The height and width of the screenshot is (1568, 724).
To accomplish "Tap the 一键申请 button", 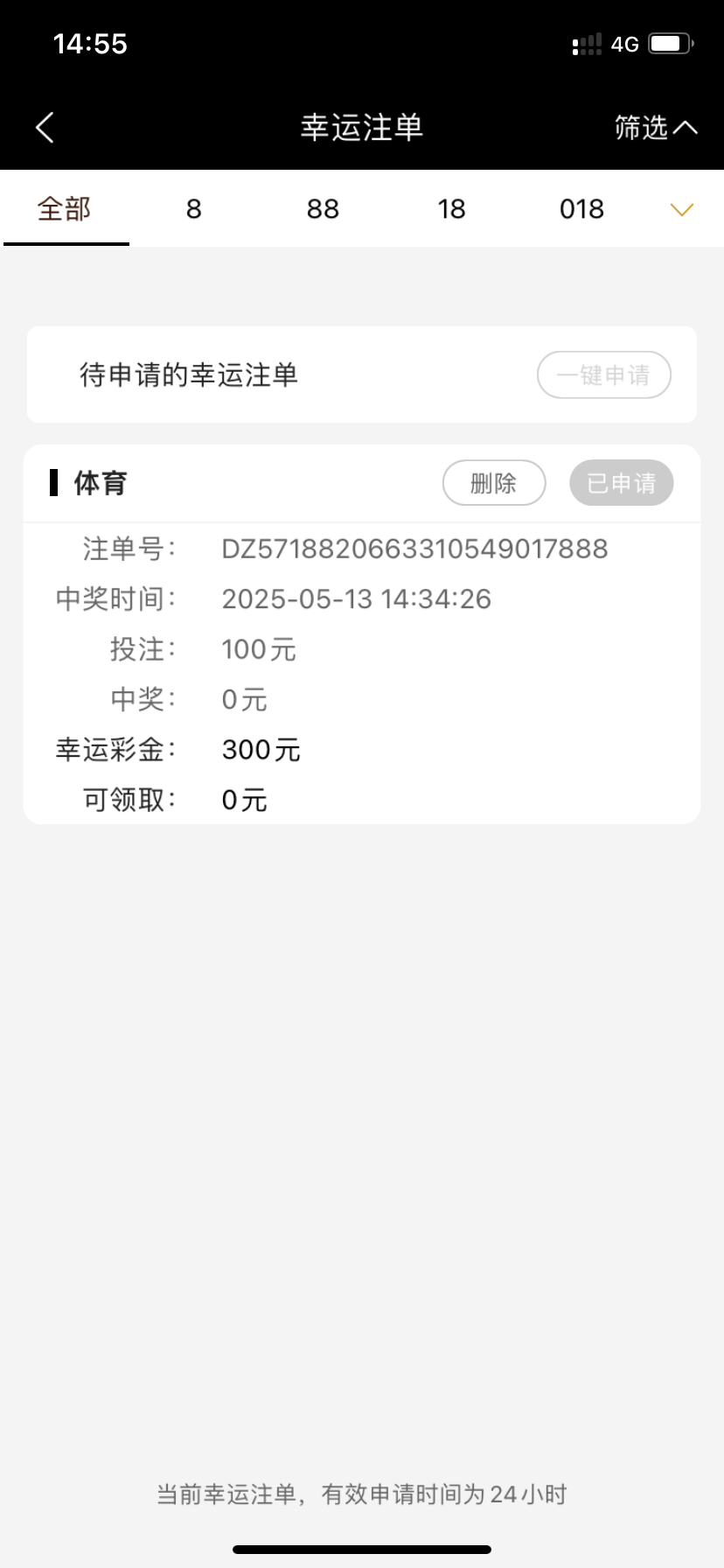I will pos(603,375).
